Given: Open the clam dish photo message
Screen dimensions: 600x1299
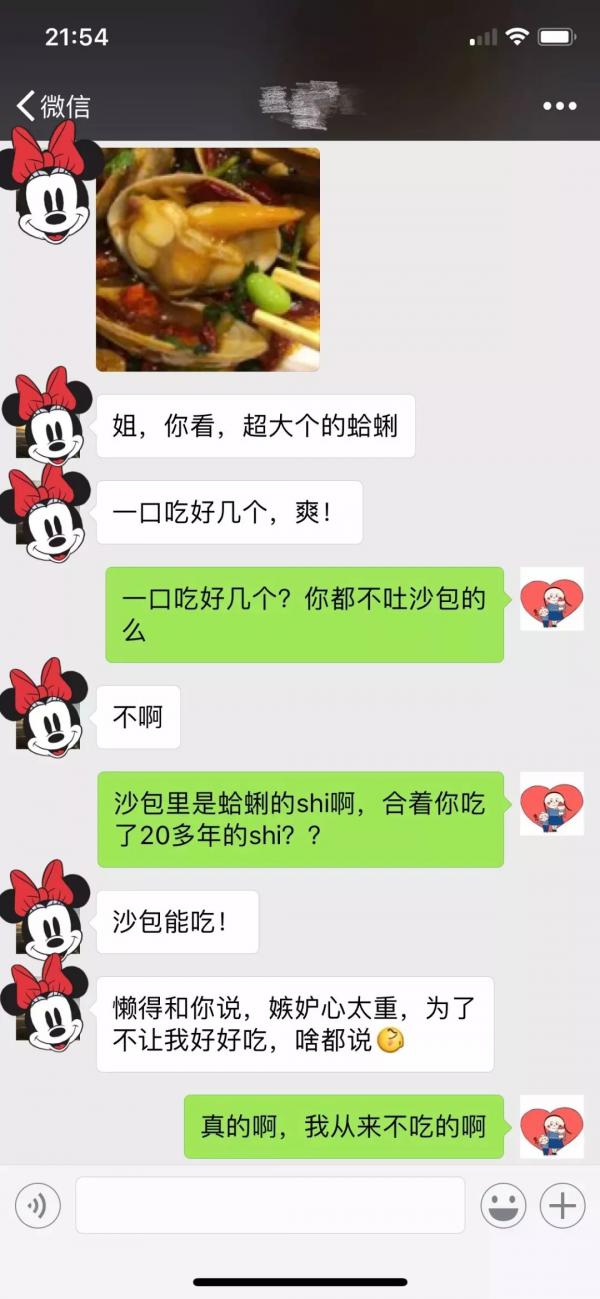Looking at the screenshot, I should pyautogui.click(x=208, y=259).
